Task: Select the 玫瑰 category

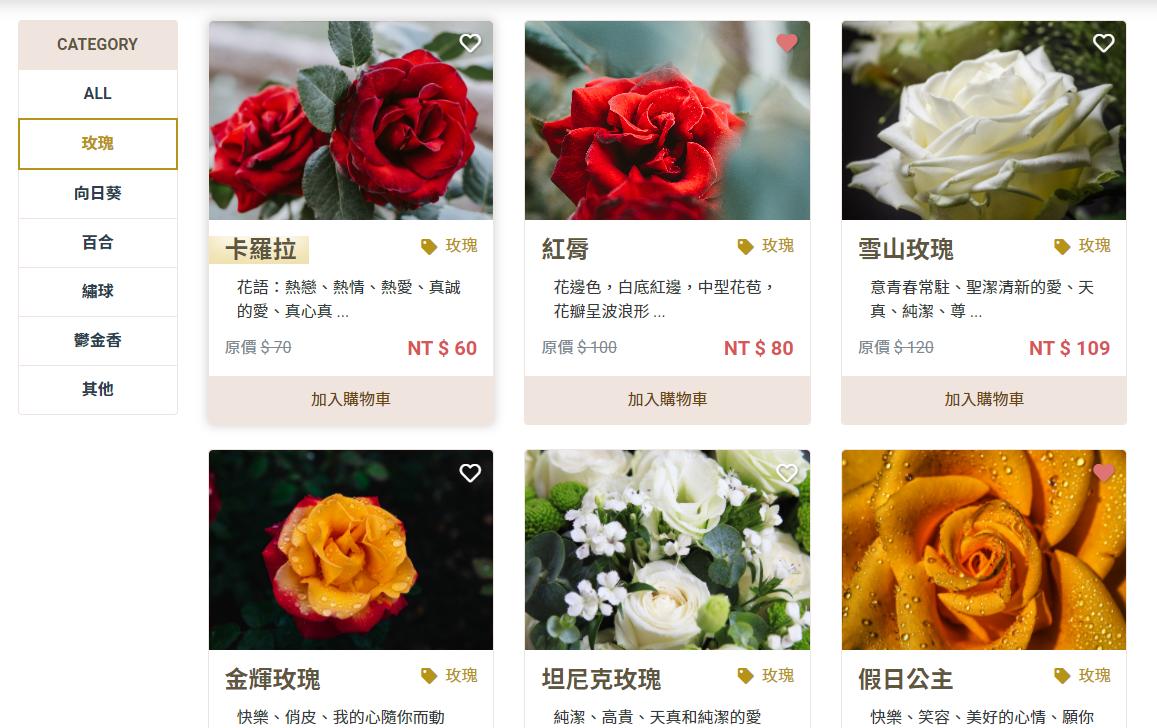Action: (x=98, y=144)
